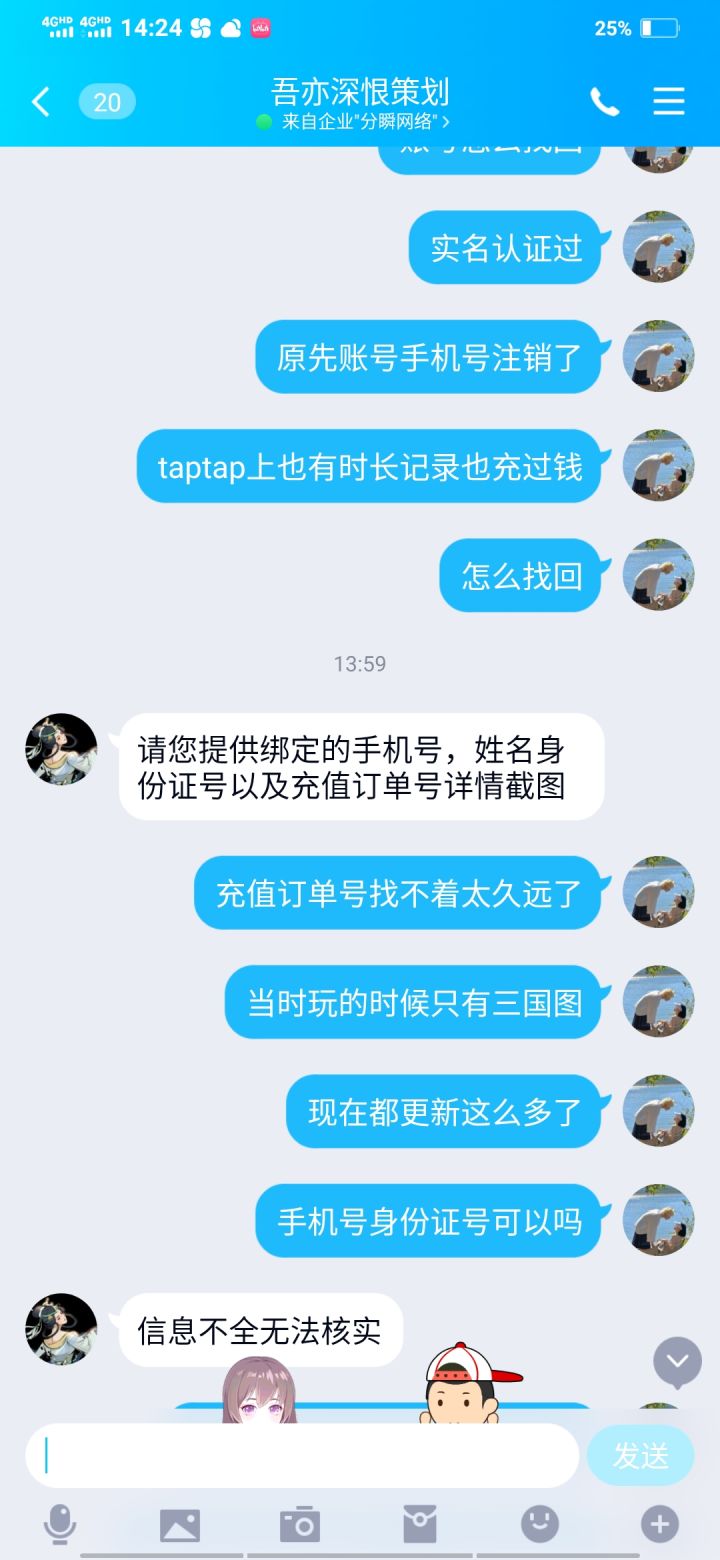Tap the red packet icon in toolbar
Image resolution: width=720 pixels, height=1560 pixels.
419,1523
